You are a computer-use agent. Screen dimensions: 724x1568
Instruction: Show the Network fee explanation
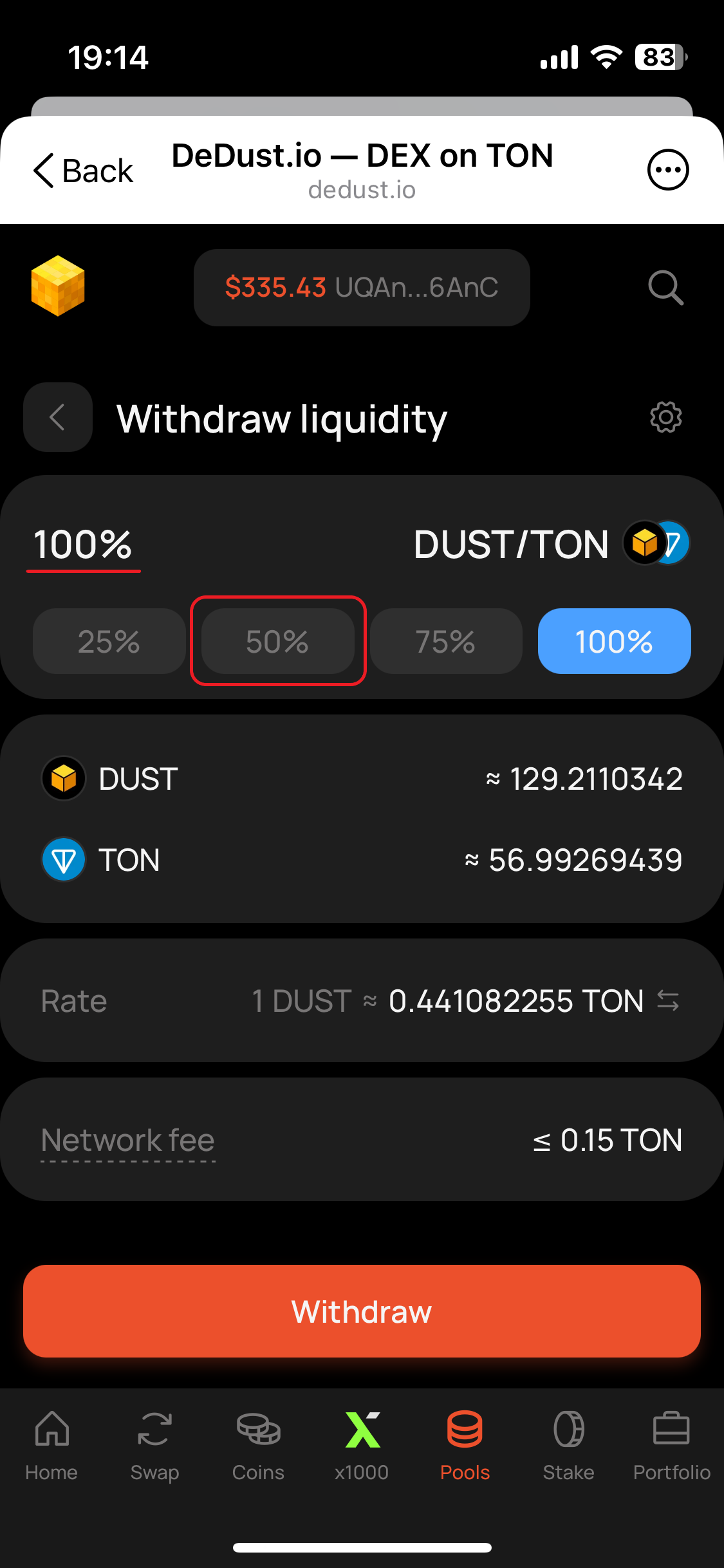[127, 1141]
